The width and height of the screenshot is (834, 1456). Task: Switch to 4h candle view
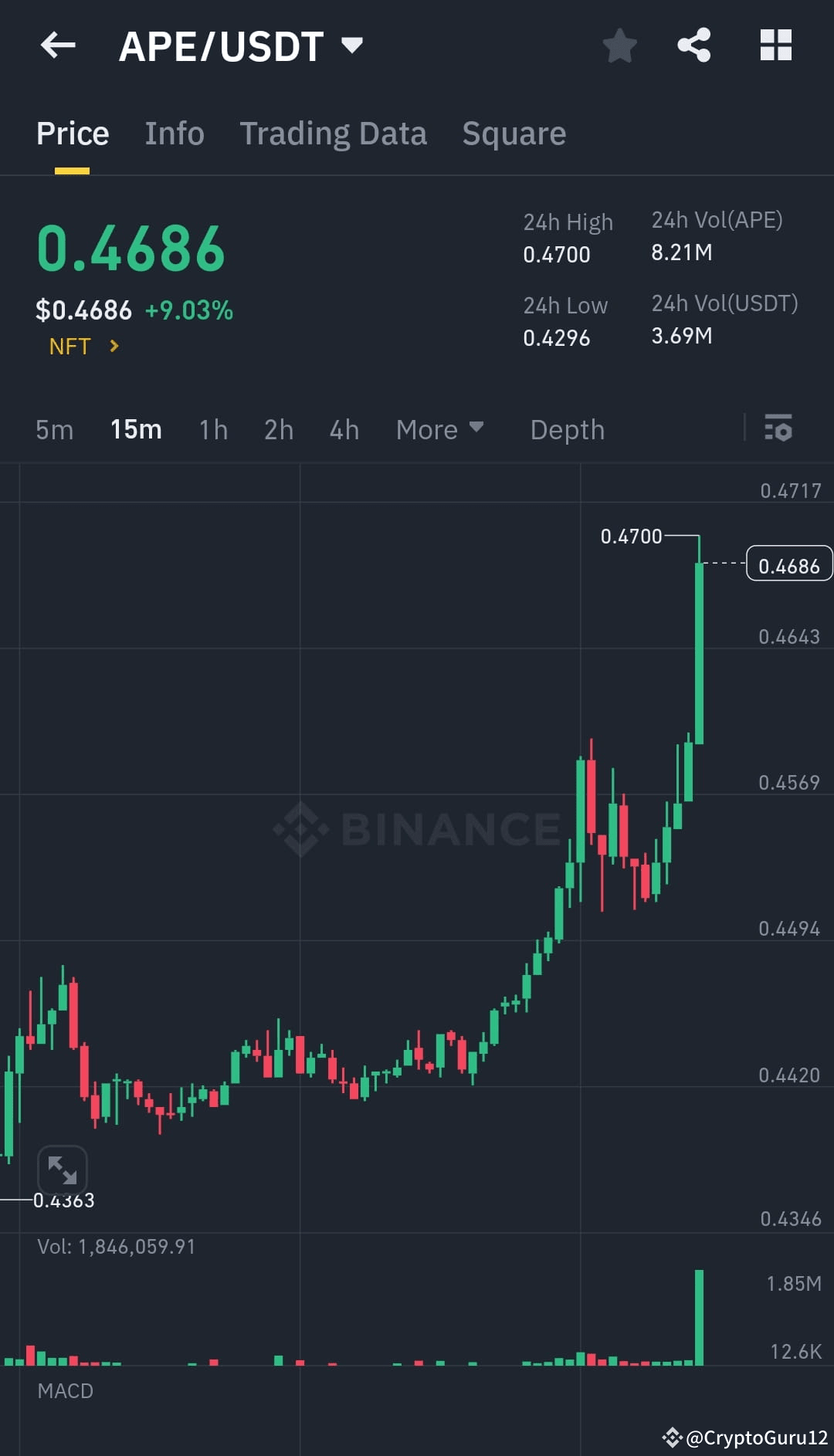pyautogui.click(x=344, y=429)
